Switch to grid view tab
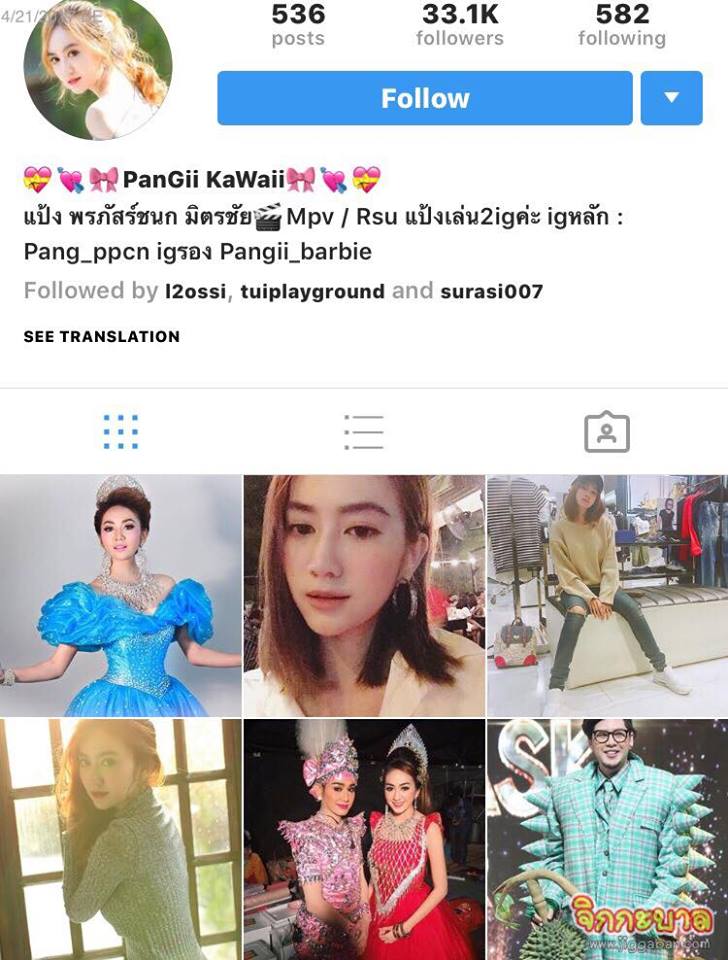 point(121,432)
